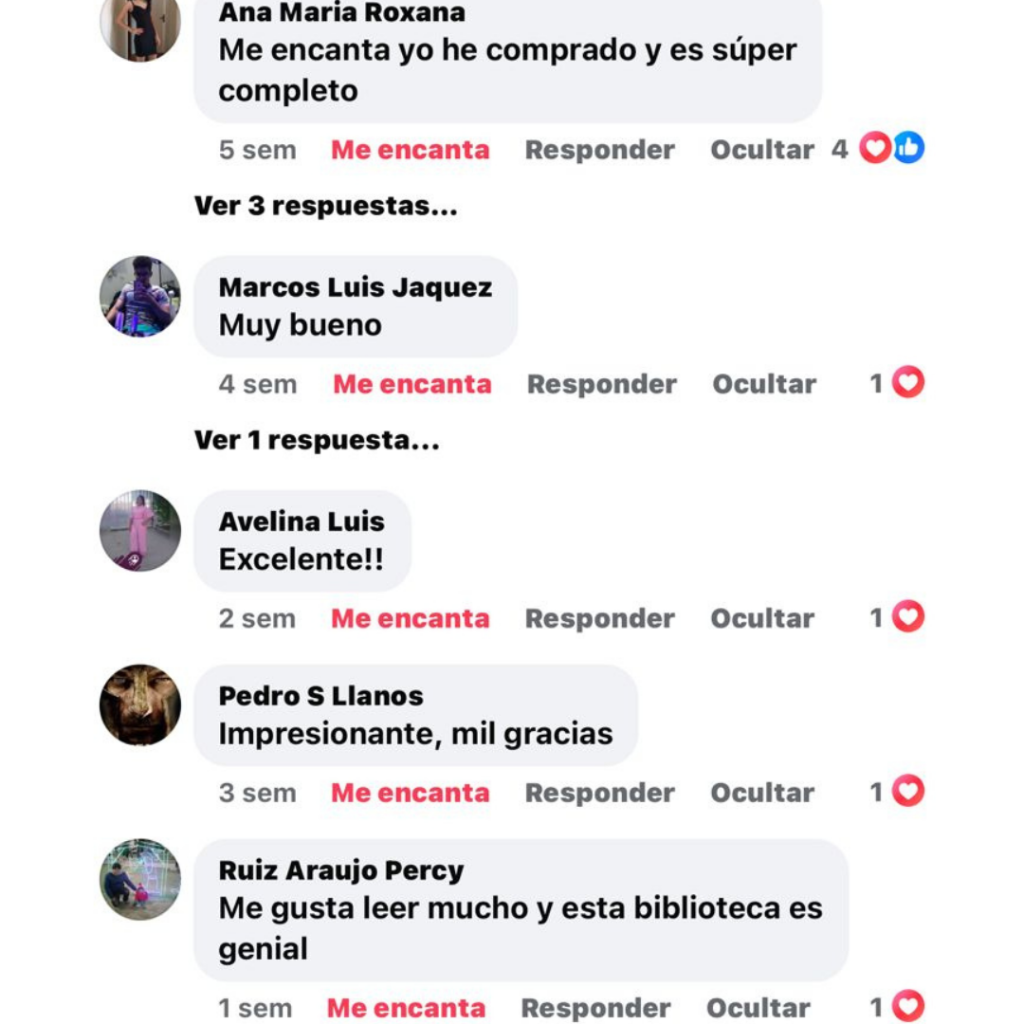View the heart reaction on Pedro S Llanos's comment
Image resolution: width=1024 pixels, height=1024 pixels.
(x=907, y=792)
